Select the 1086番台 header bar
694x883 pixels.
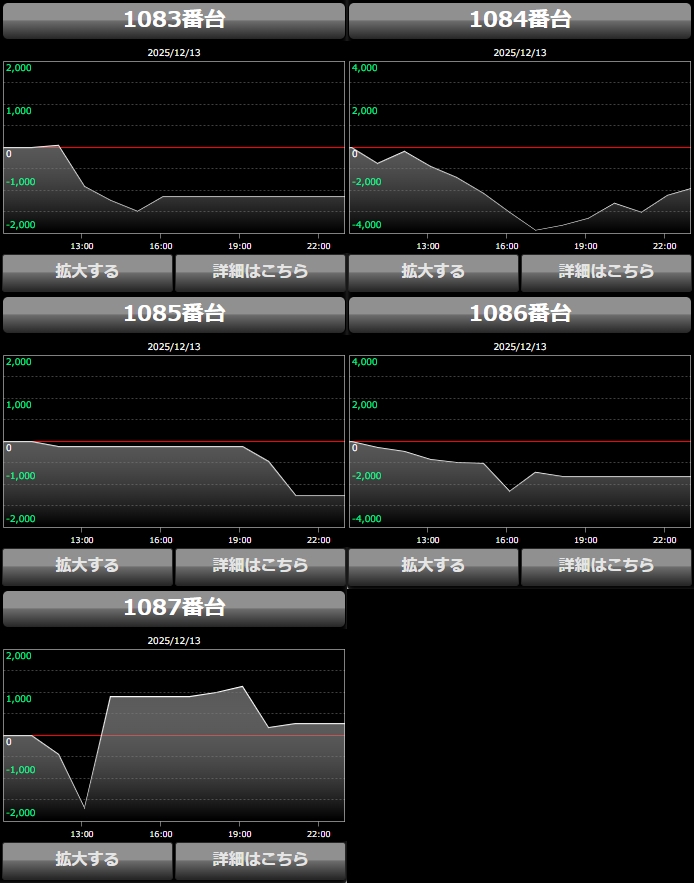point(520,314)
